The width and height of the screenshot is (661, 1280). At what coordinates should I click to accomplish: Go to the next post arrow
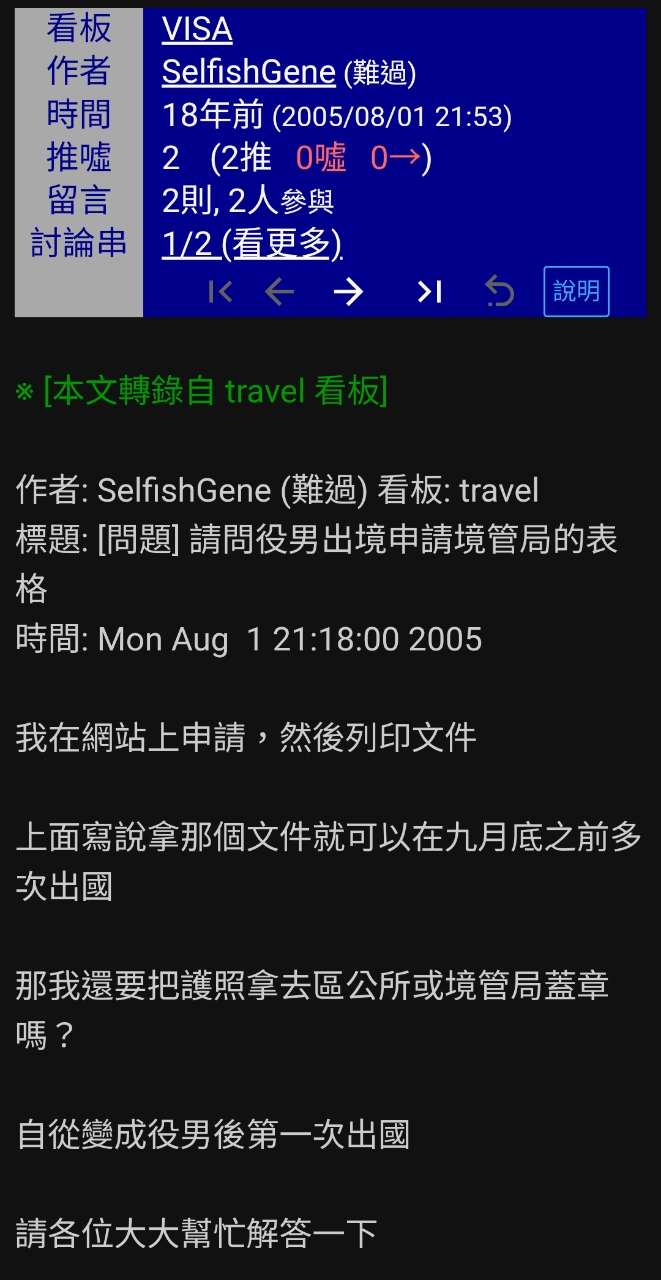[x=348, y=292]
